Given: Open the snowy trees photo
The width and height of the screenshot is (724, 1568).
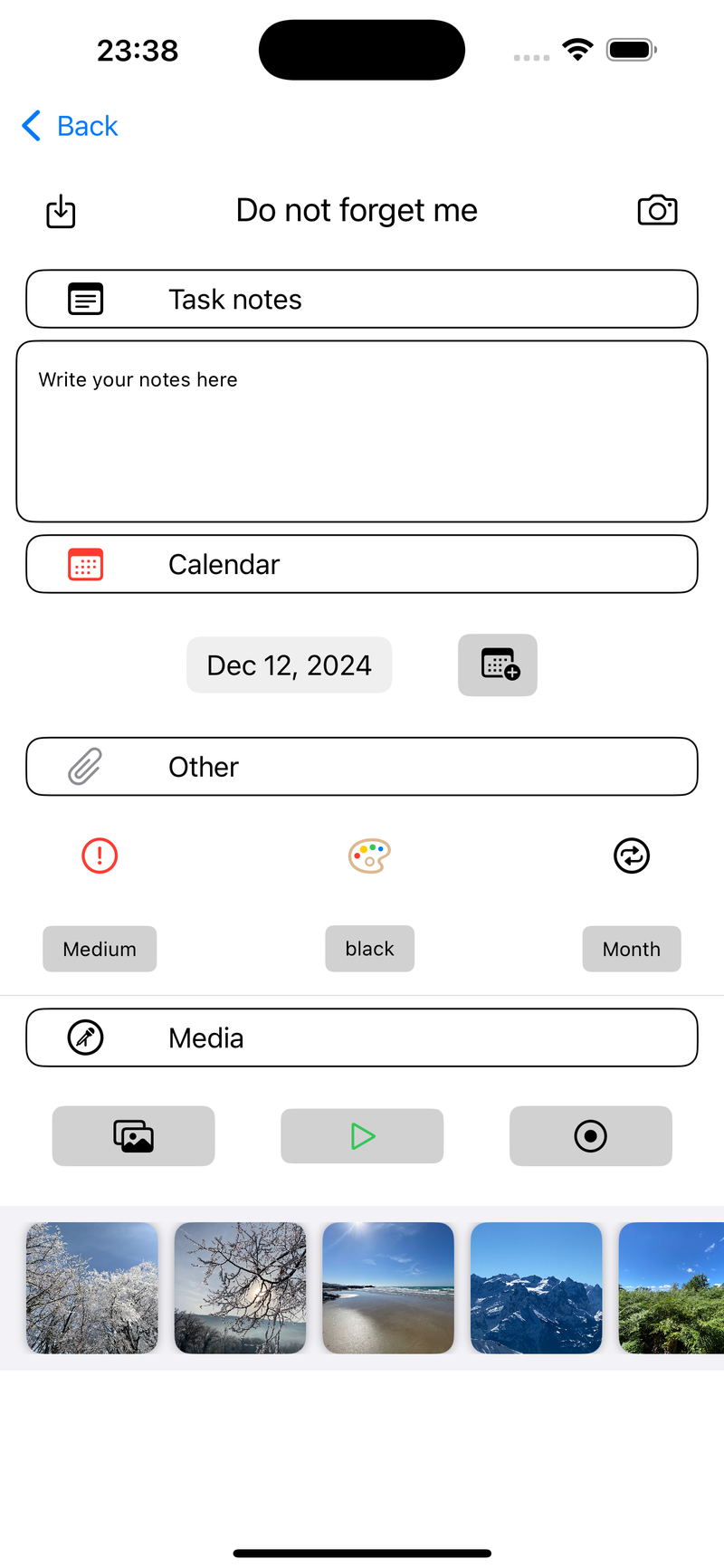Looking at the screenshot, I should [92, 1288].
